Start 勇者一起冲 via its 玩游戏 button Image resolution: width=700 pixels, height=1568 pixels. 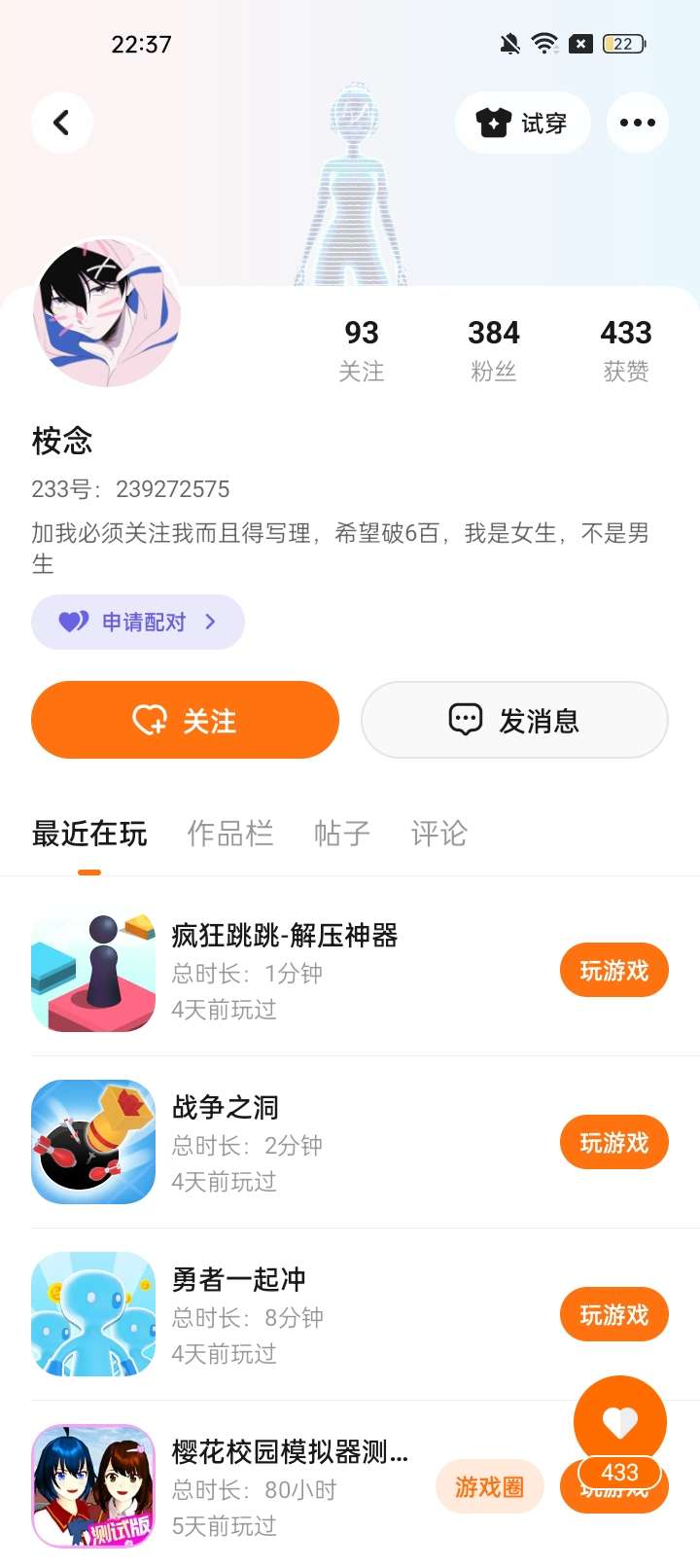pos(613,1314)
